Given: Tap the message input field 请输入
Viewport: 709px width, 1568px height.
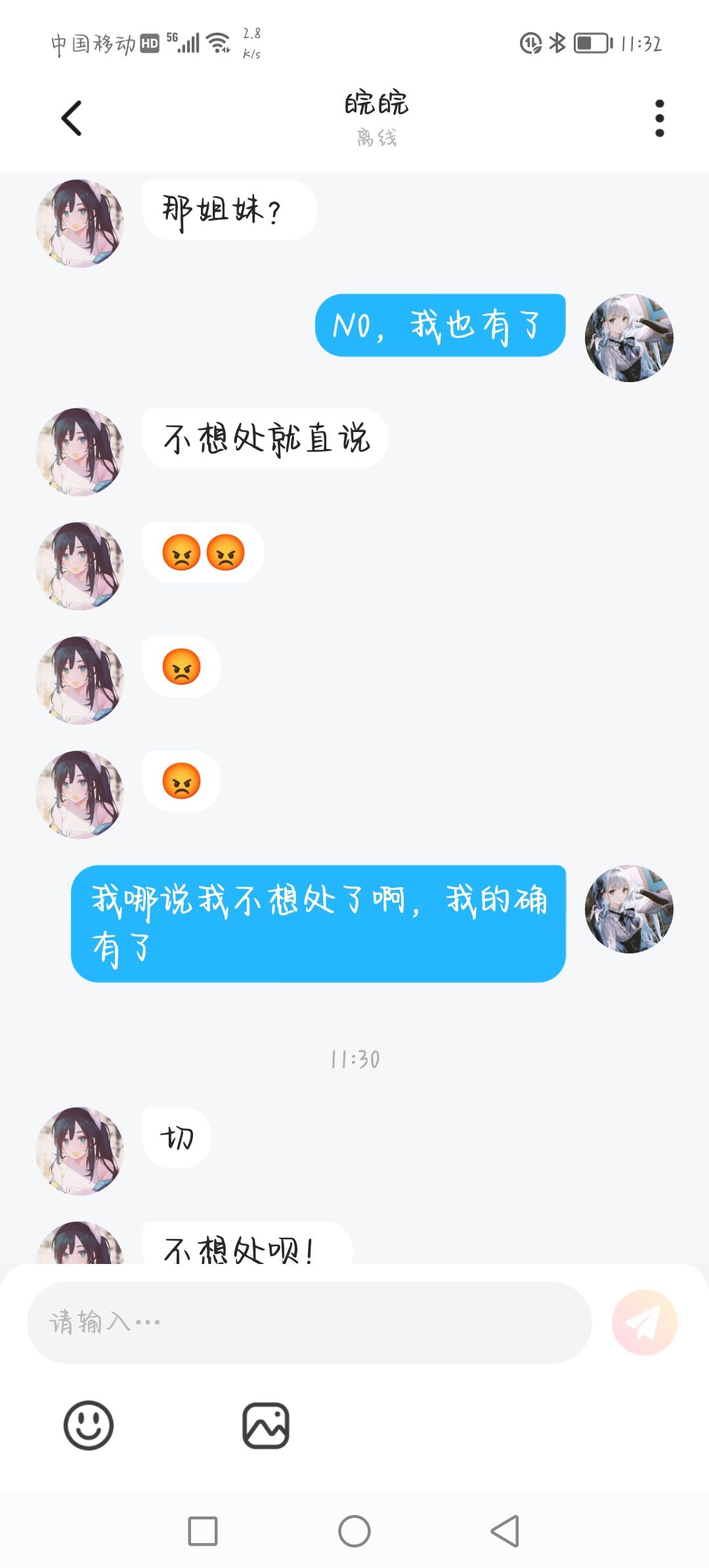Looking at the screenshot, I should click(x=309, y=1322).
